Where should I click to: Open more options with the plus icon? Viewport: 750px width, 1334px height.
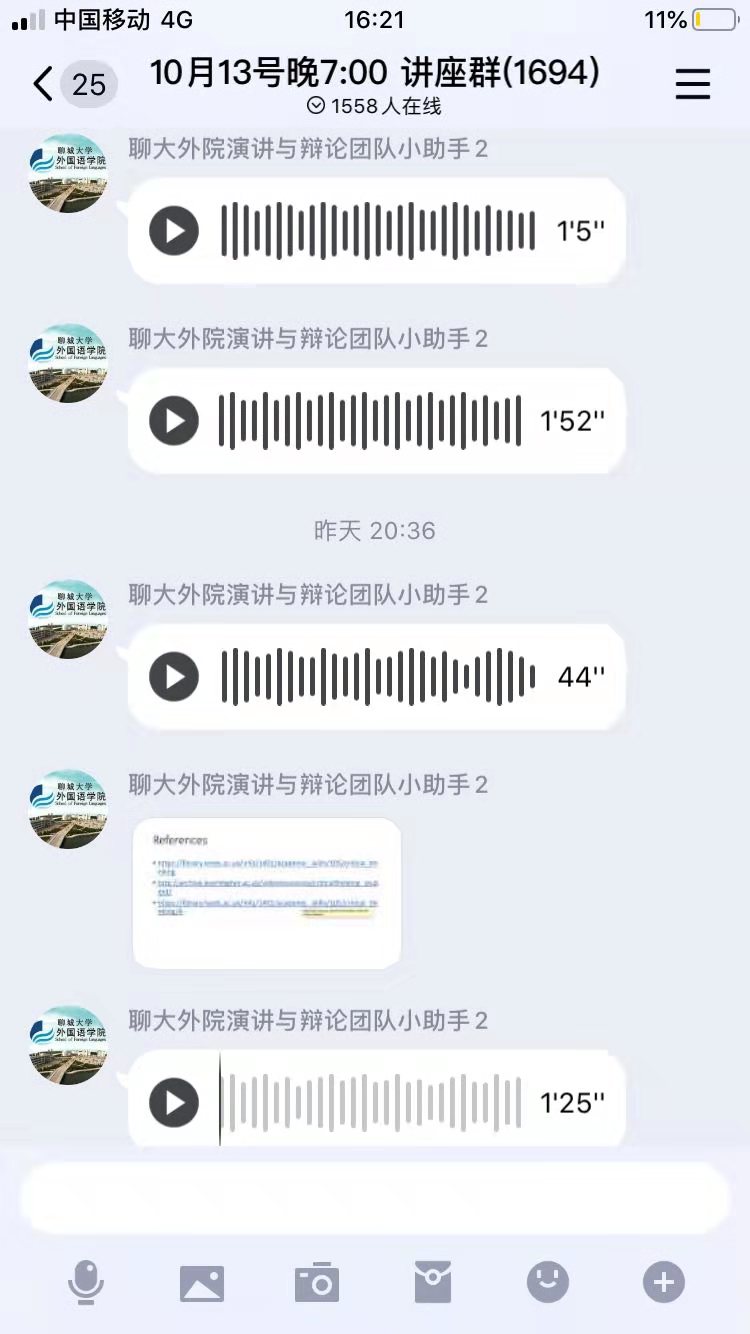664,1282
